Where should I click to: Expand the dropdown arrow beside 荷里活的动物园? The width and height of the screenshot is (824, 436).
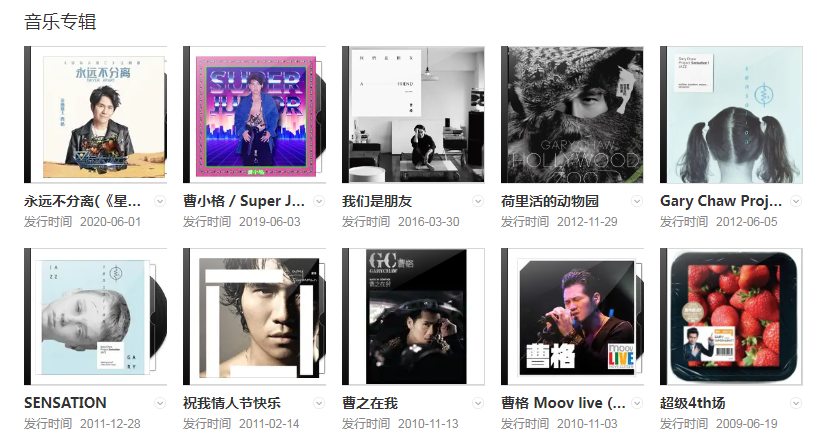pyautogui.click(x=637, y=201)
